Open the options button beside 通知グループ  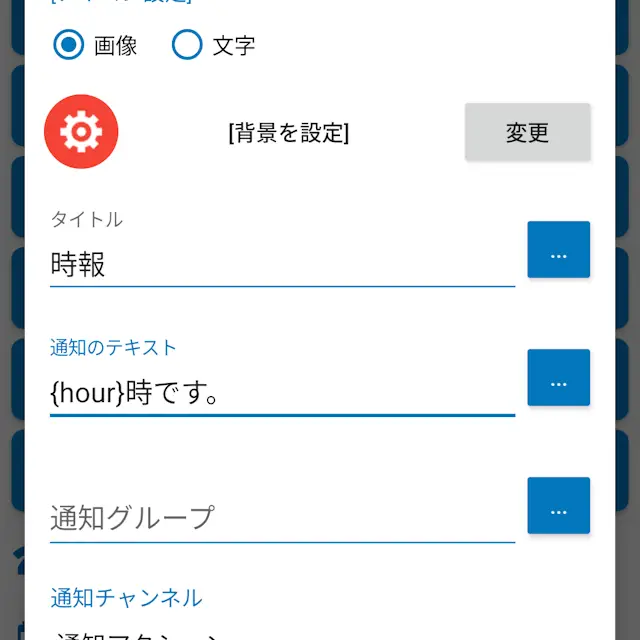tap(558, 506)
